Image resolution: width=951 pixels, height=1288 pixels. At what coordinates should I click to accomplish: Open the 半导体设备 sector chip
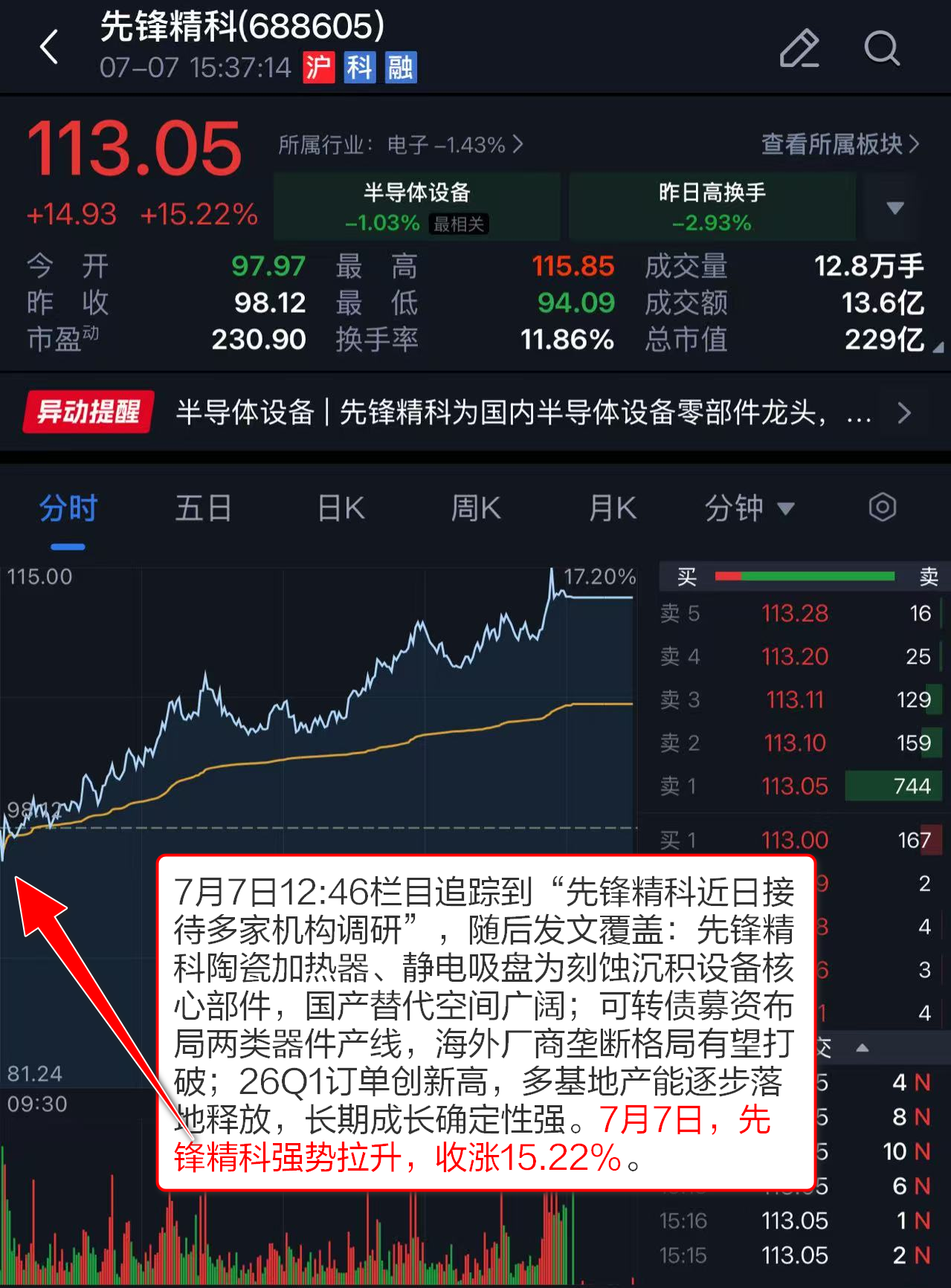click(416, 207)
